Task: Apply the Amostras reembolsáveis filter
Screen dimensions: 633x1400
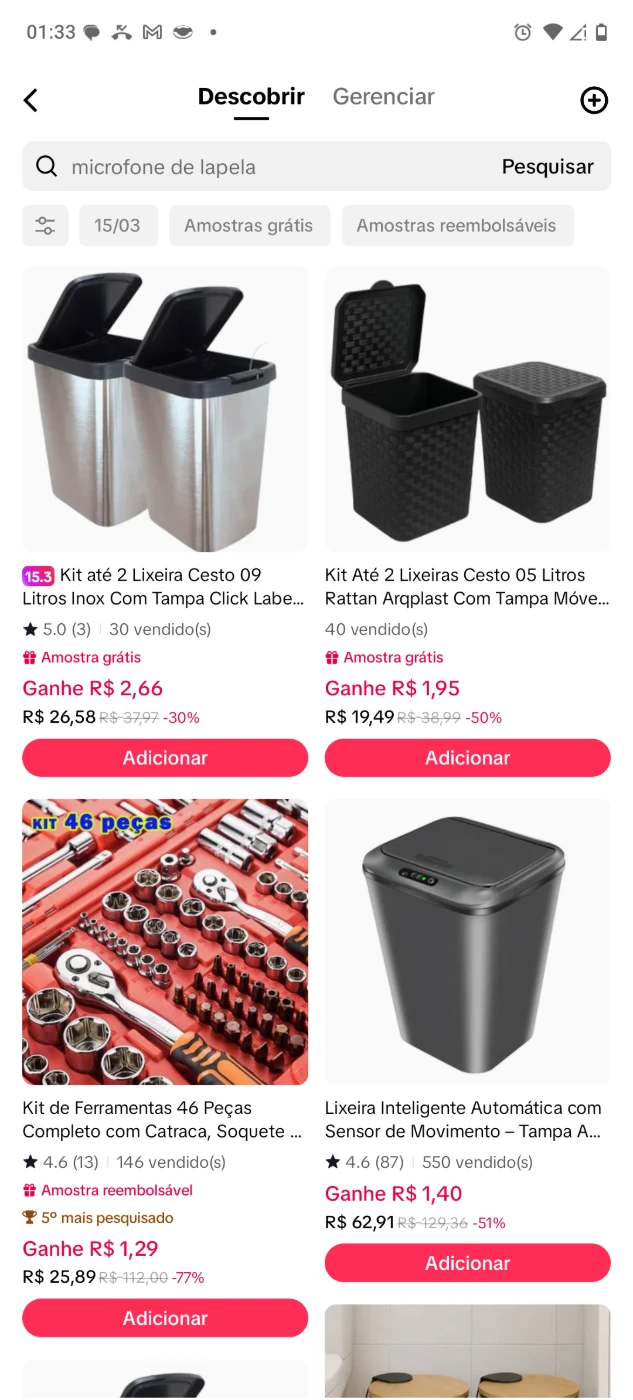Action: point(457,226)
